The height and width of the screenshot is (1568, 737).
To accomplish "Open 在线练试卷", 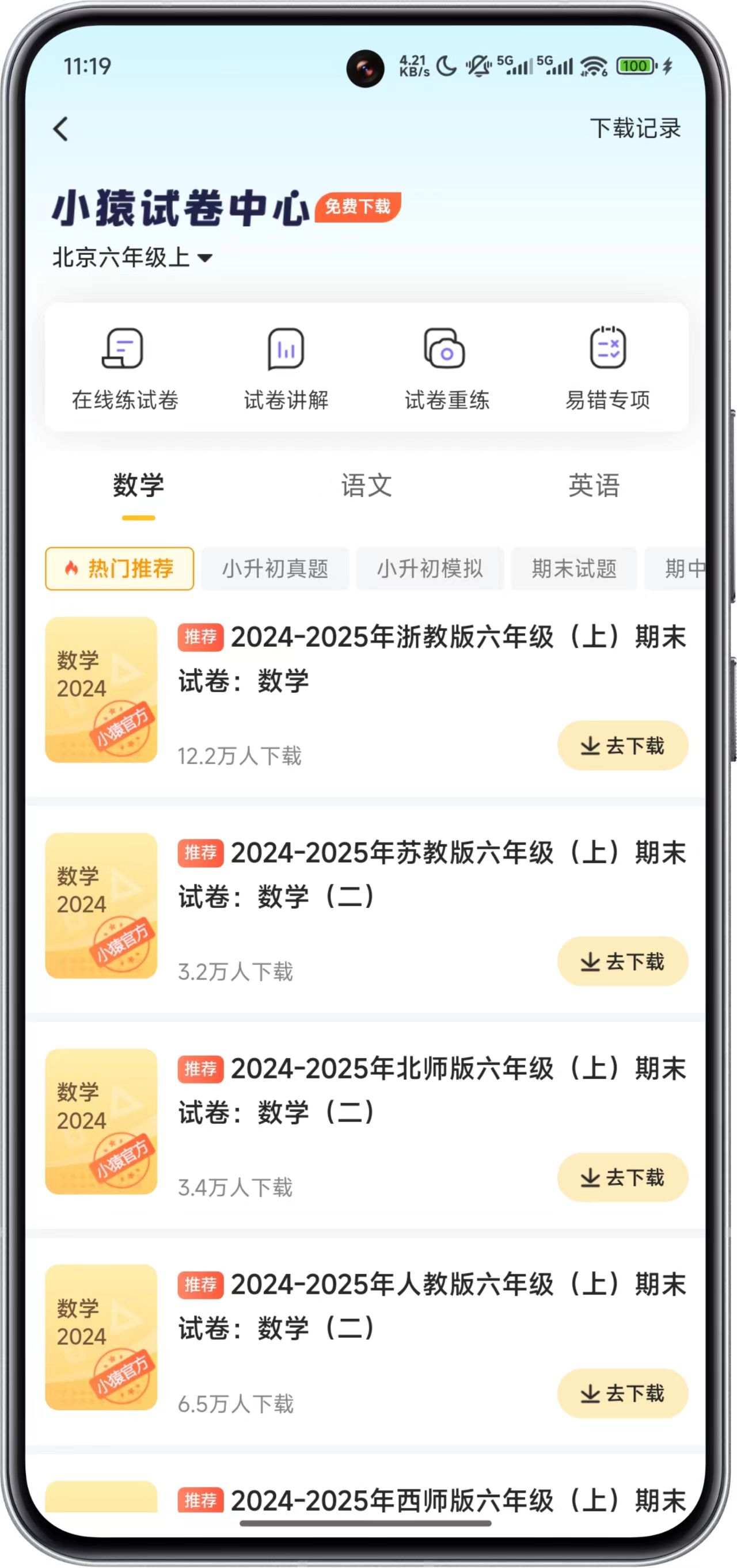I will click(x=125, y=368).
